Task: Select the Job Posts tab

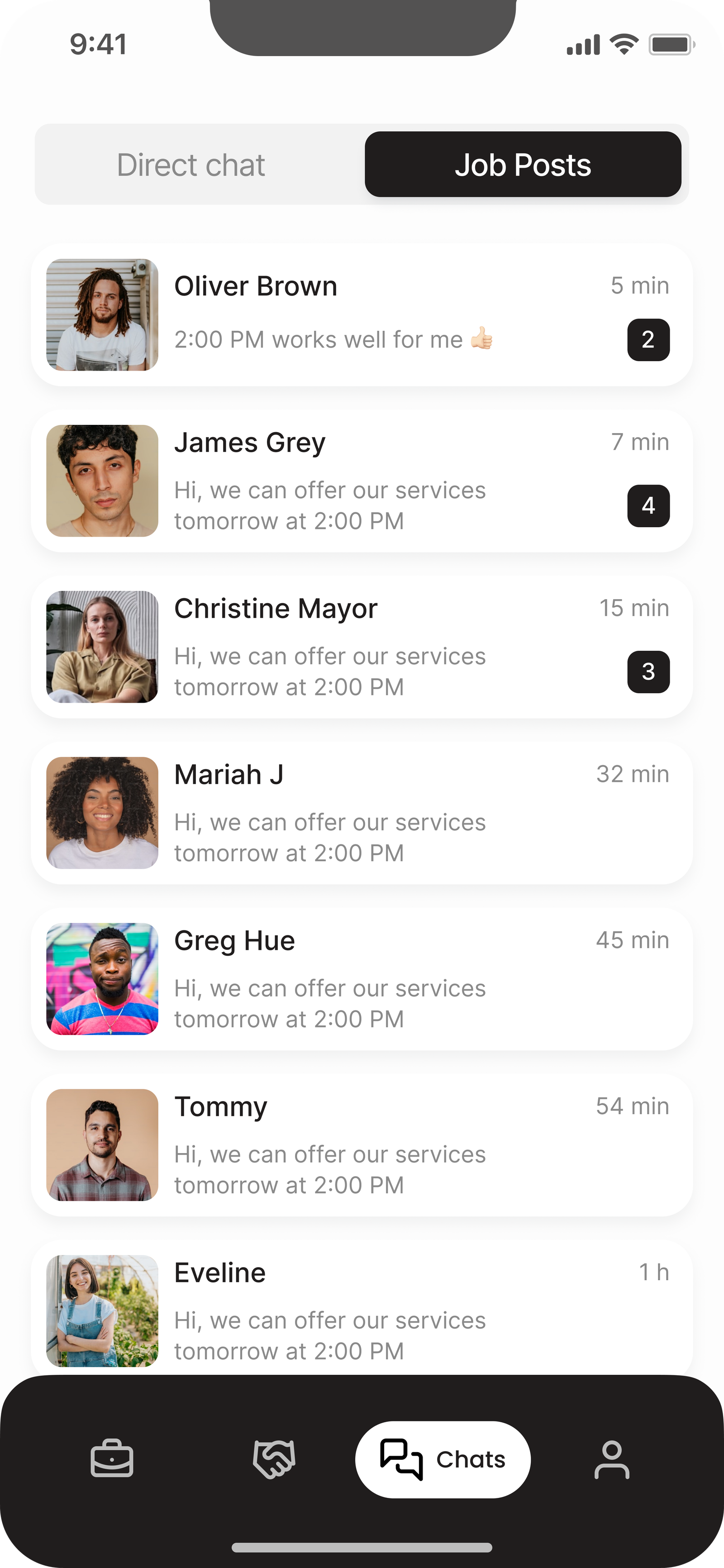Action: (523, 164)
